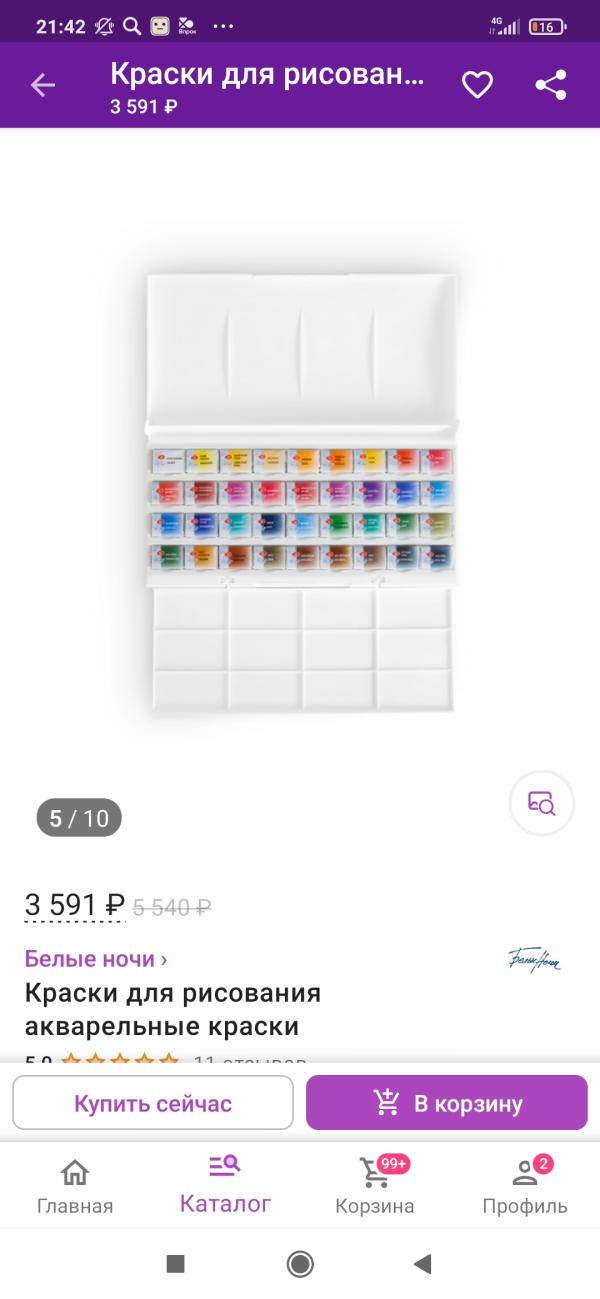Tap the system home button

[x=300, y=1264]
